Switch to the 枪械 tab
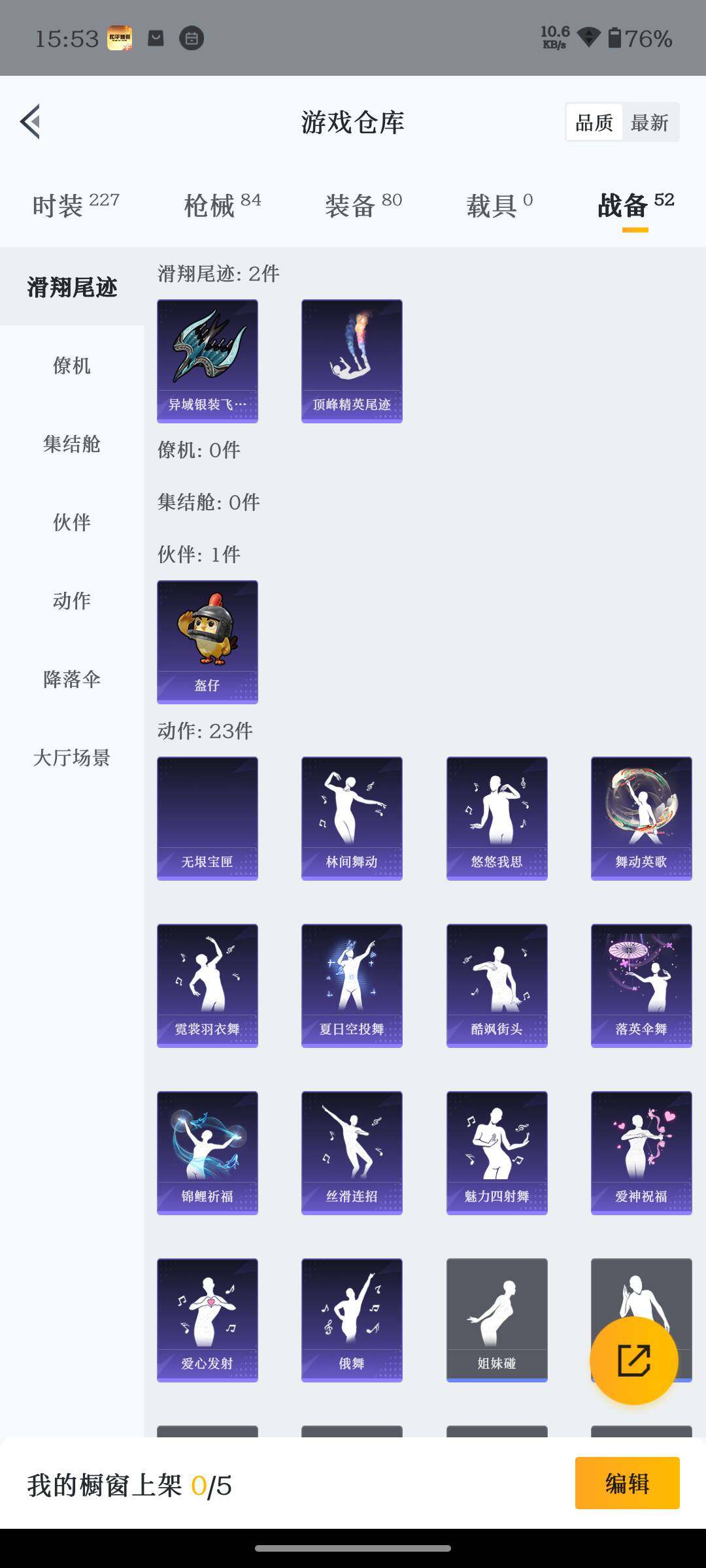The image size is (706, 1568). [x=222, y=205]
